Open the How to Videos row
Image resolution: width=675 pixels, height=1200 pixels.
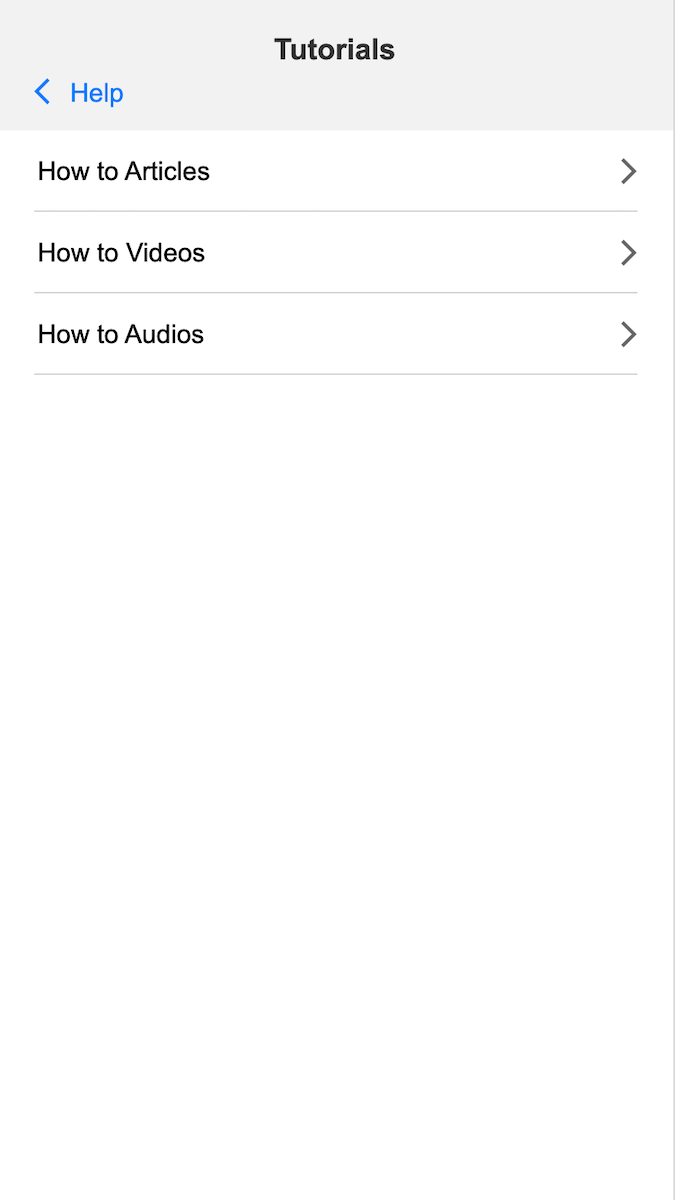tap(336, 253)
